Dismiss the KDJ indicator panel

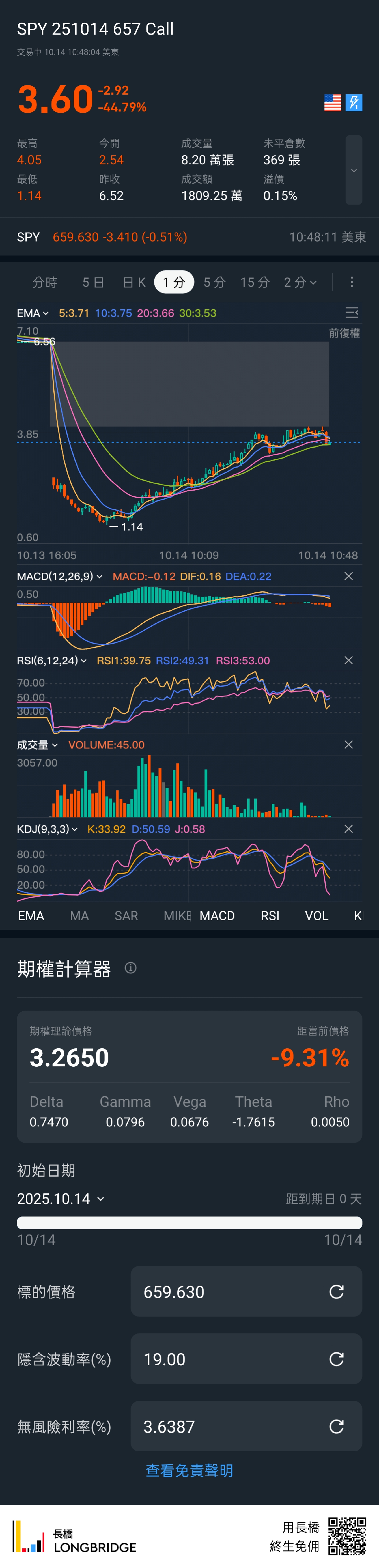(349, 829)
